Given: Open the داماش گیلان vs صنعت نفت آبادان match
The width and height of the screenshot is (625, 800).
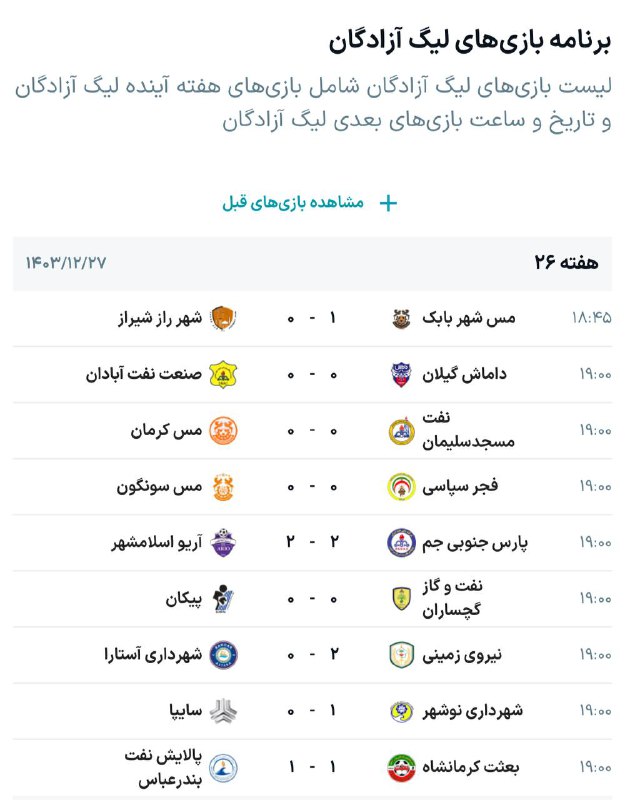Looking at the screenshot, I should click(x=312, y=375).
